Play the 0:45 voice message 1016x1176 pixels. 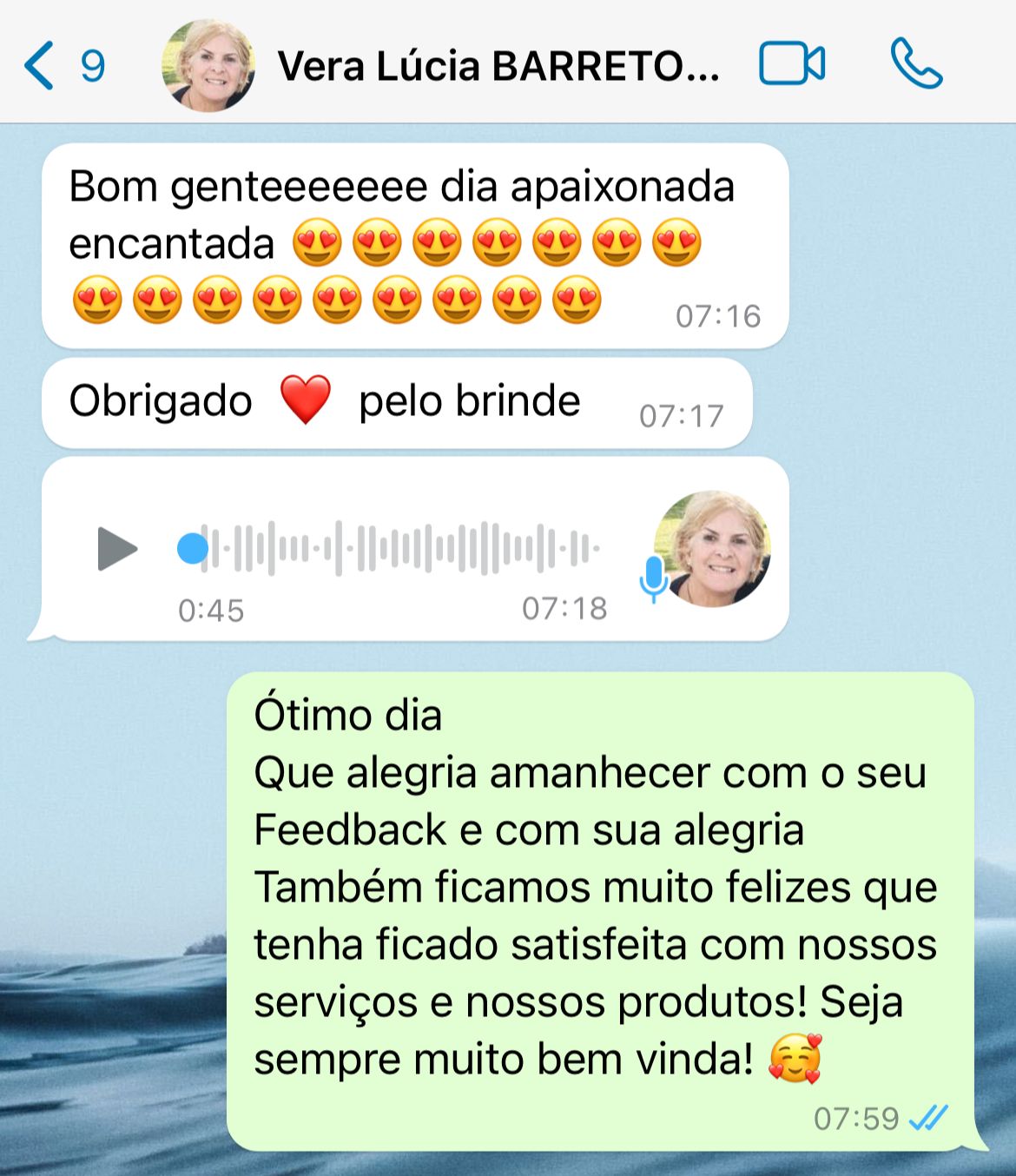(x=117, y=549)
